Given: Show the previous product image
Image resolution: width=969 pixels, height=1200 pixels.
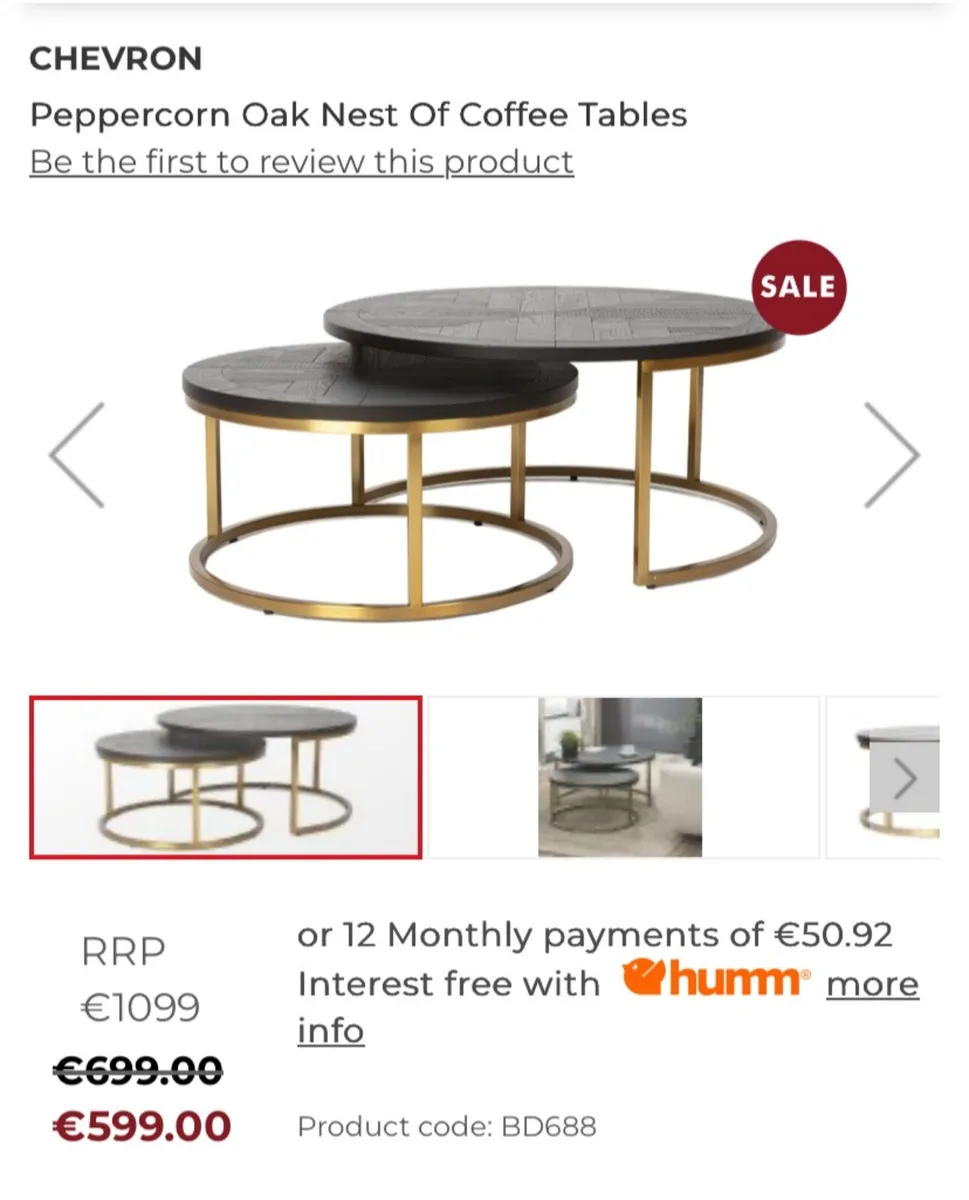Looking at the screenshot, I should [78, 455].
